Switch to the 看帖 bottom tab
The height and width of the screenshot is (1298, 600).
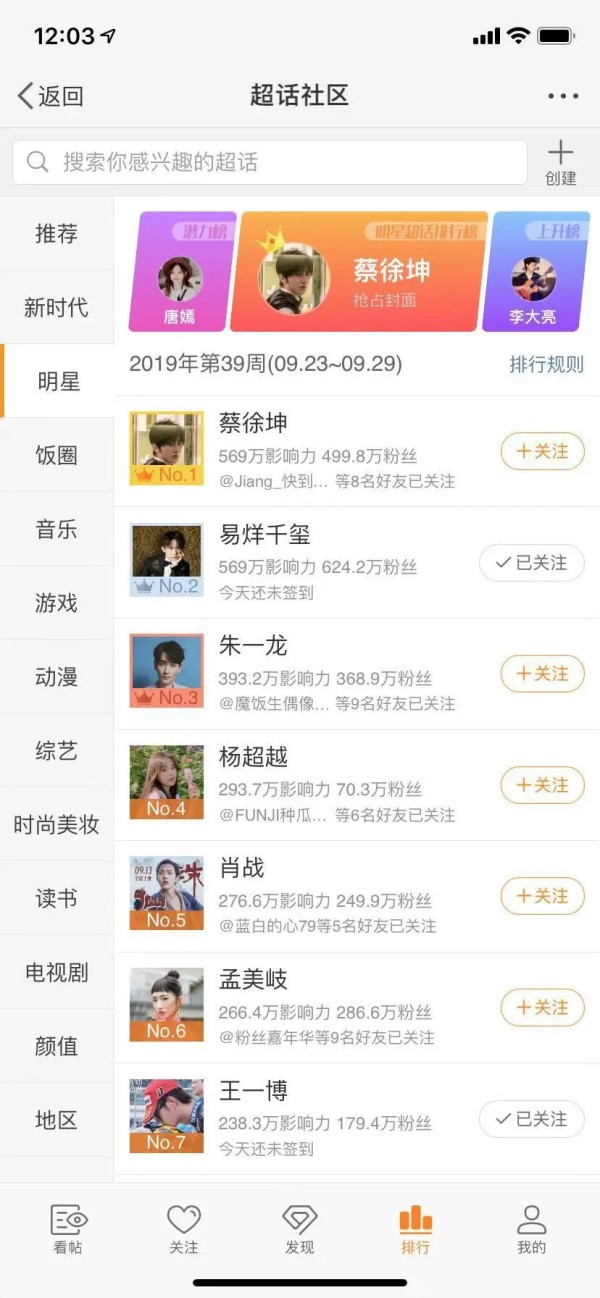(69, 1228)
